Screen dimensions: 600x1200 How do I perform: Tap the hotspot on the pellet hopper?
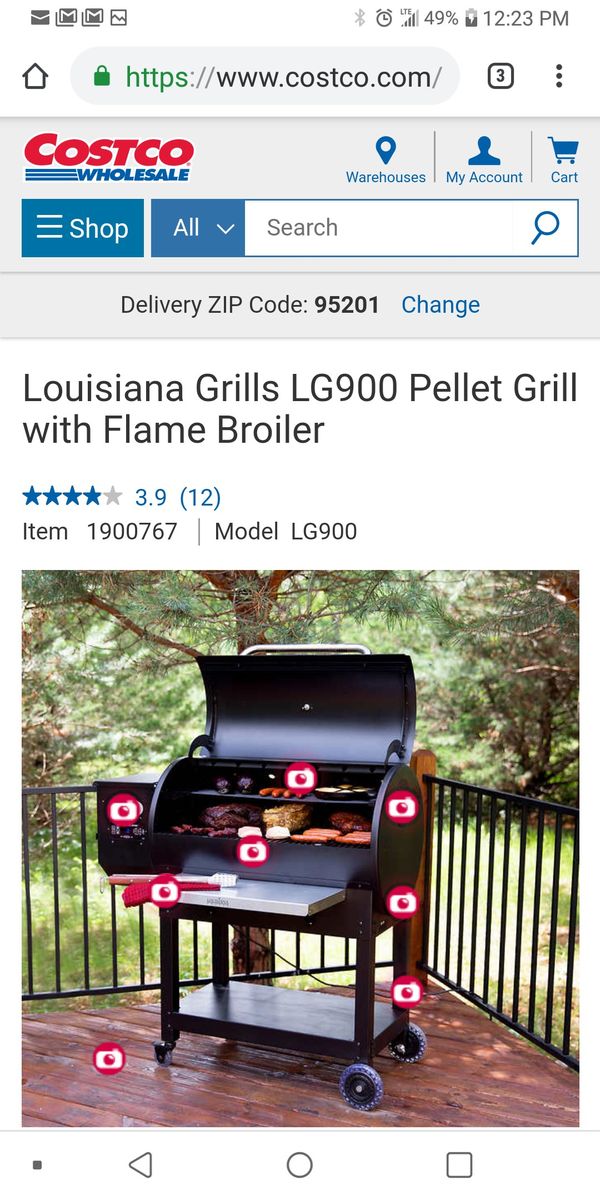click(123, 810)
